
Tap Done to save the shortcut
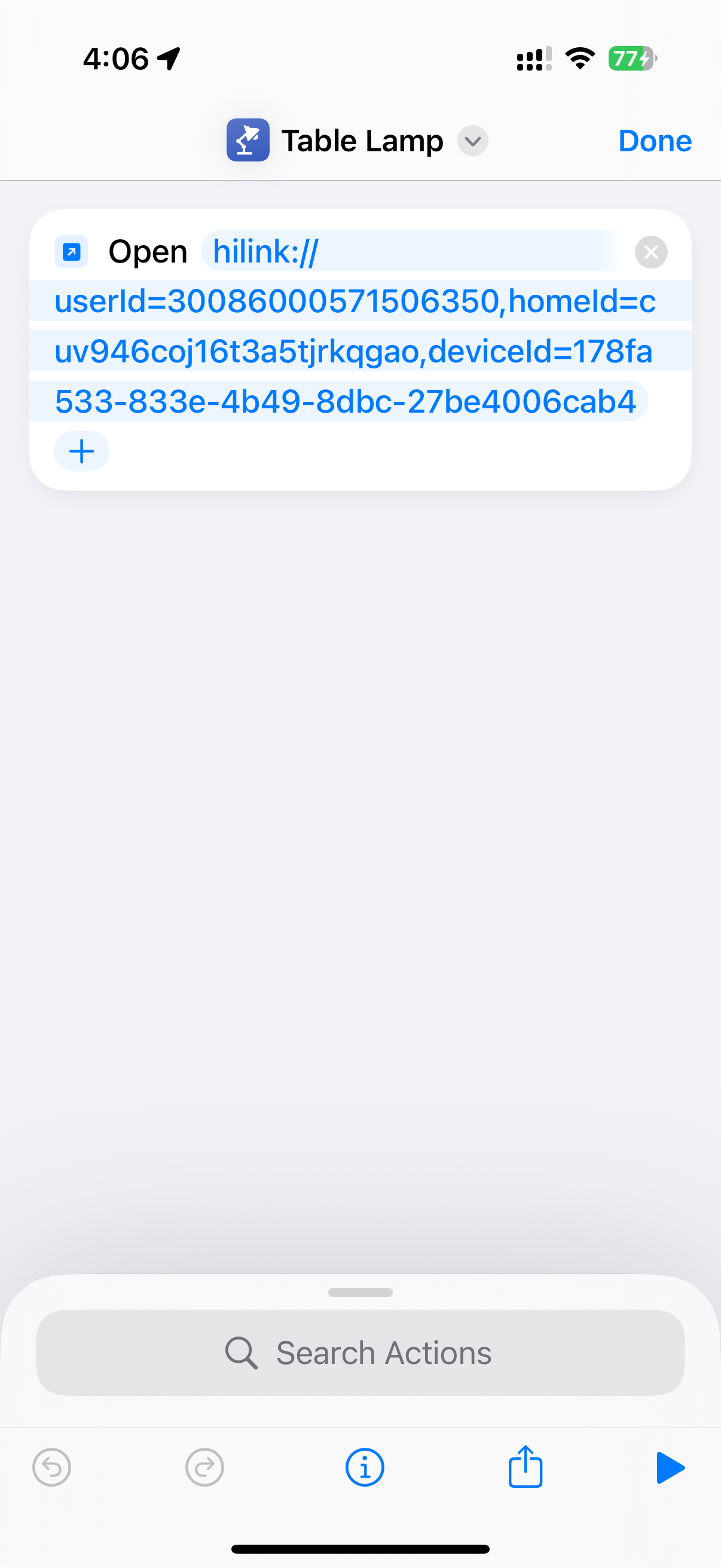655,141
